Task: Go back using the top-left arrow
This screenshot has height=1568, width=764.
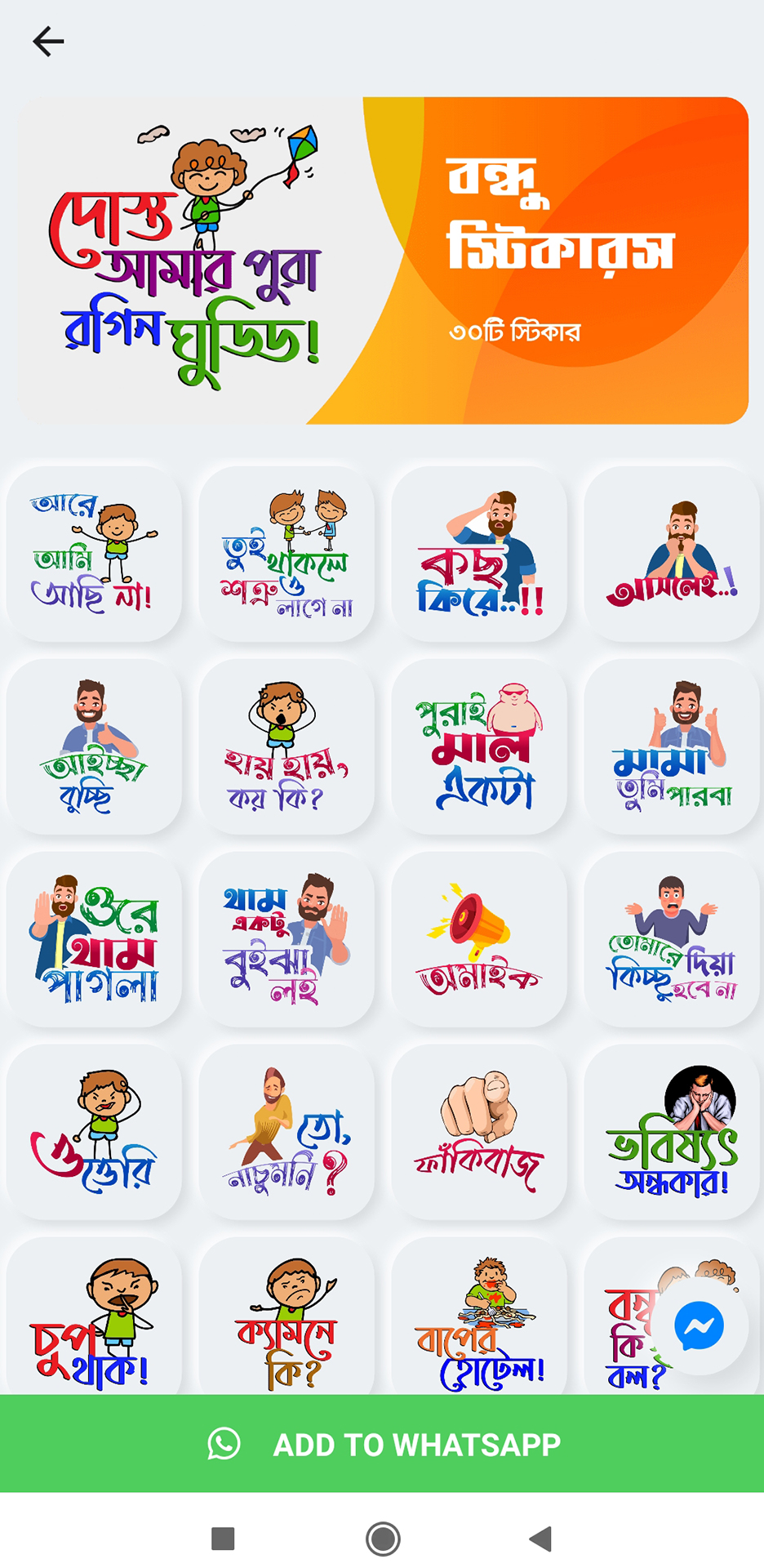Action: [x=48, y=41]
